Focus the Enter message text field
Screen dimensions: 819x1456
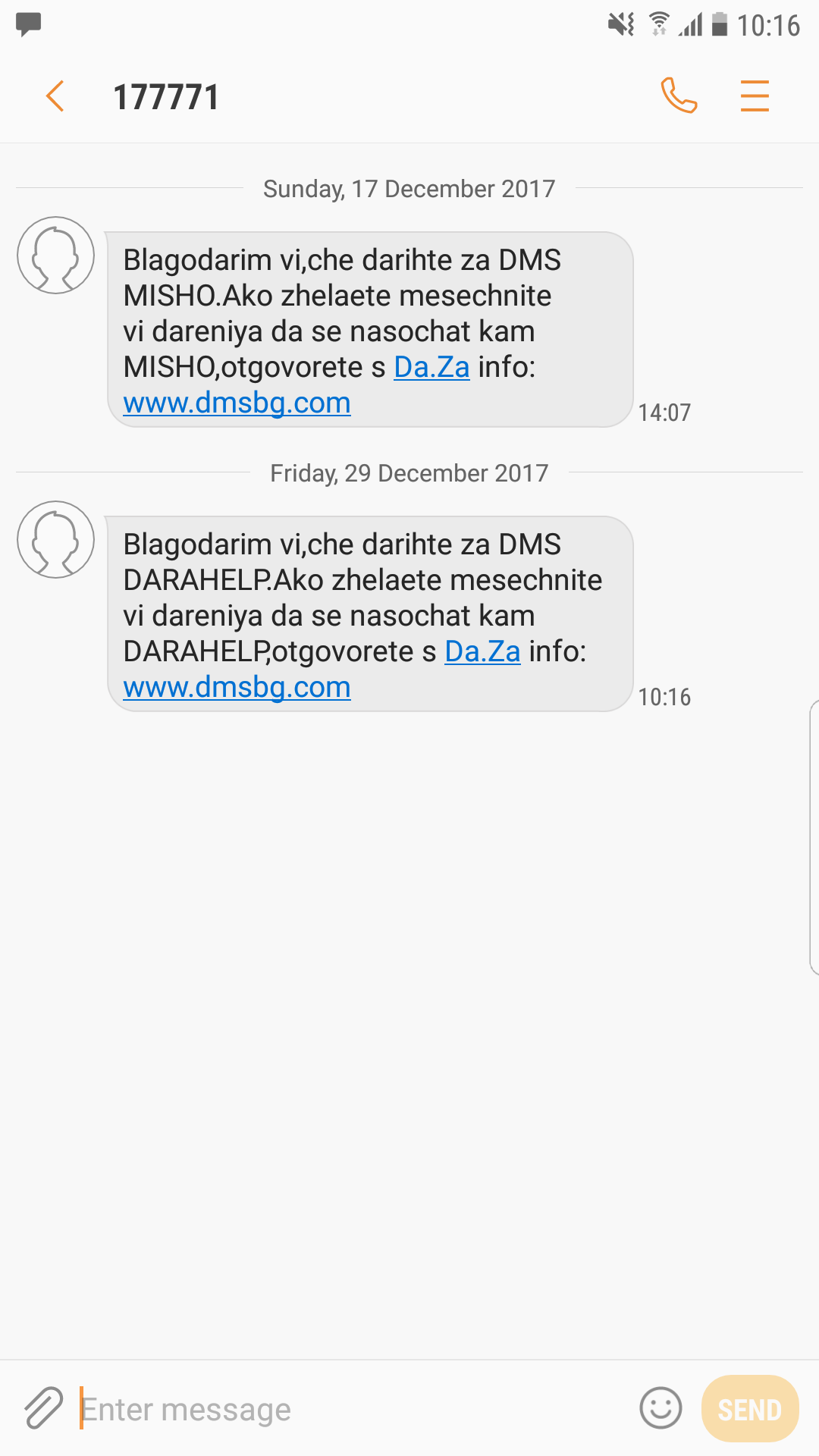coord(349,1409)
